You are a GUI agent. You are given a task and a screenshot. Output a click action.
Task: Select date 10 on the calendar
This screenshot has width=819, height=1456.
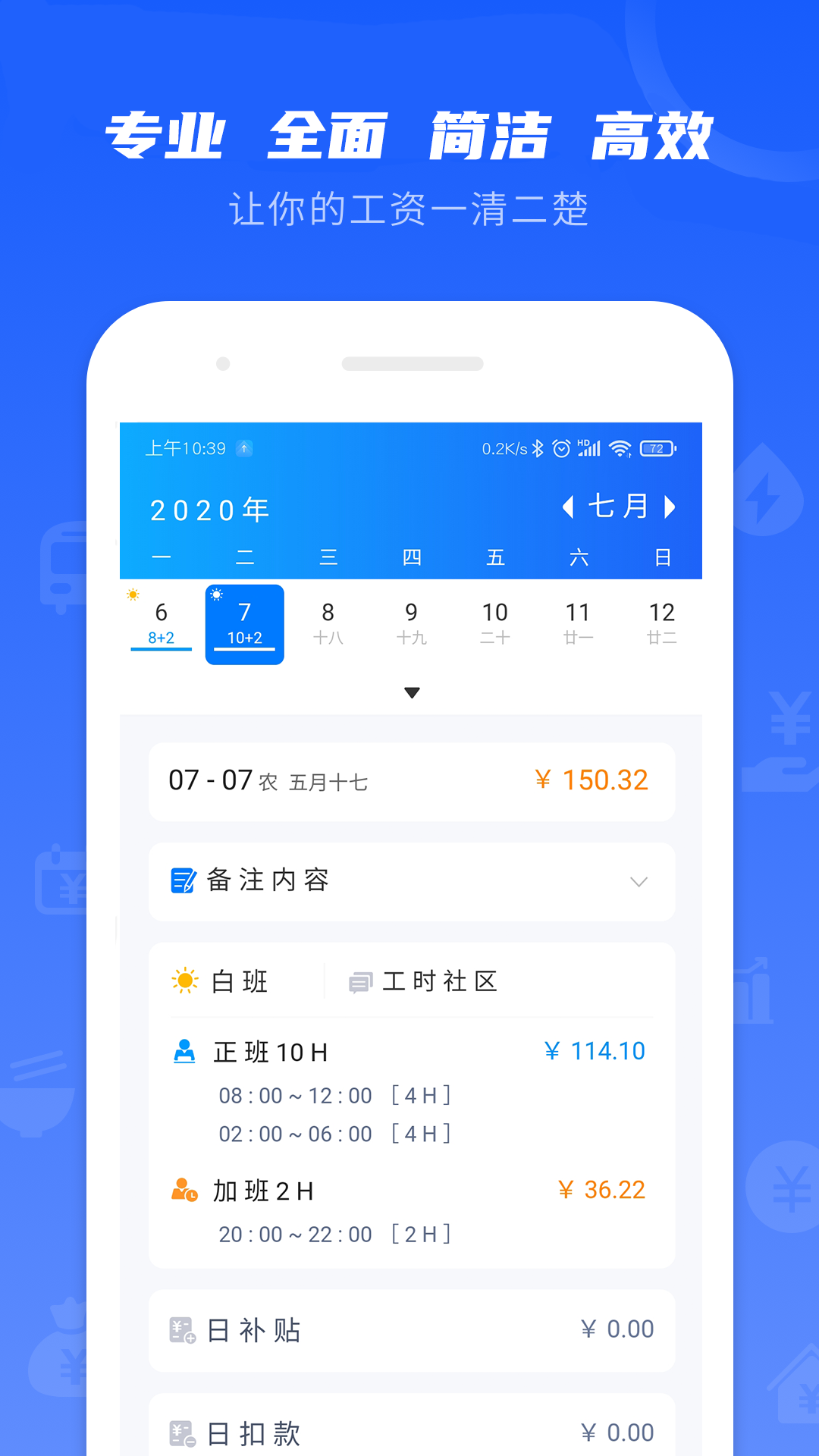495,613
